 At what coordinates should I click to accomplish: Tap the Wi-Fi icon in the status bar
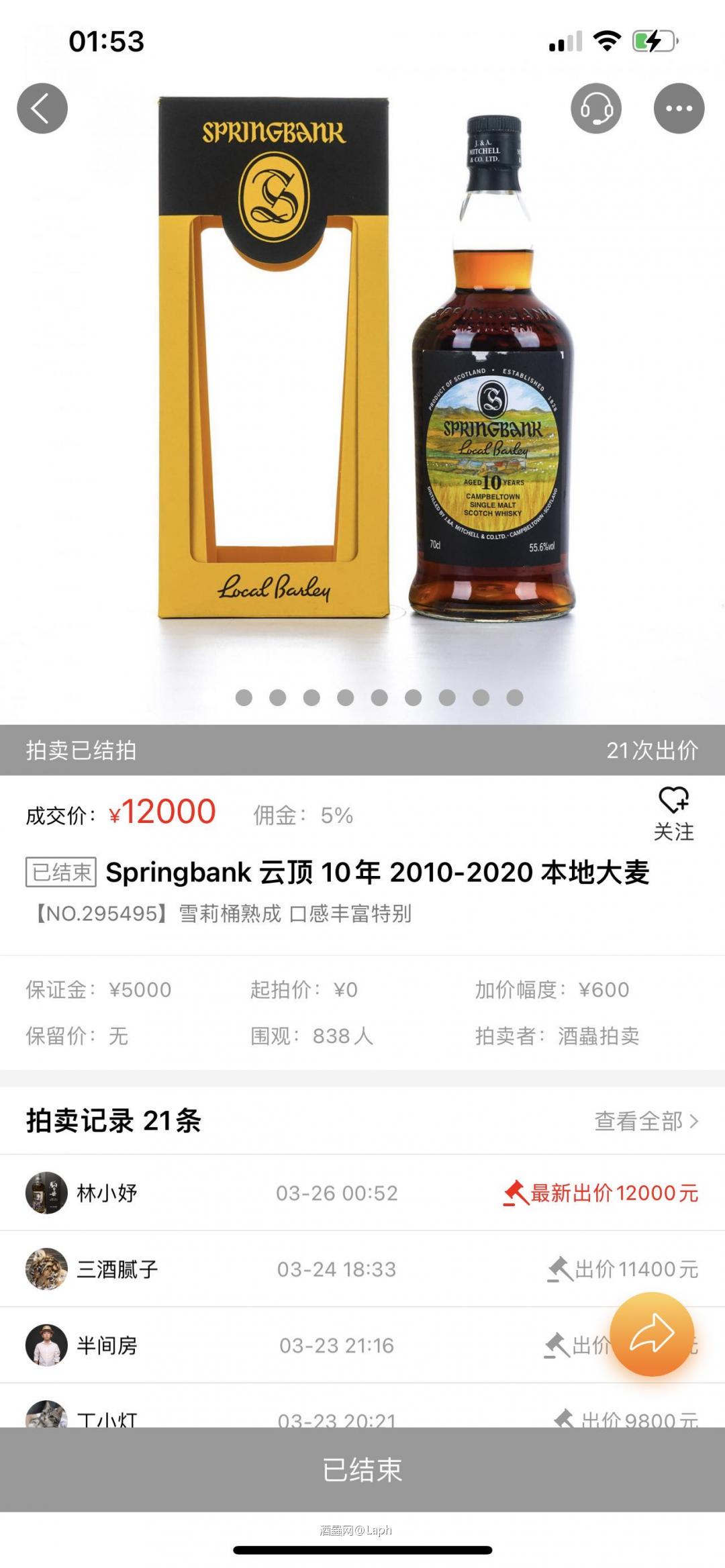coord(606,40)
